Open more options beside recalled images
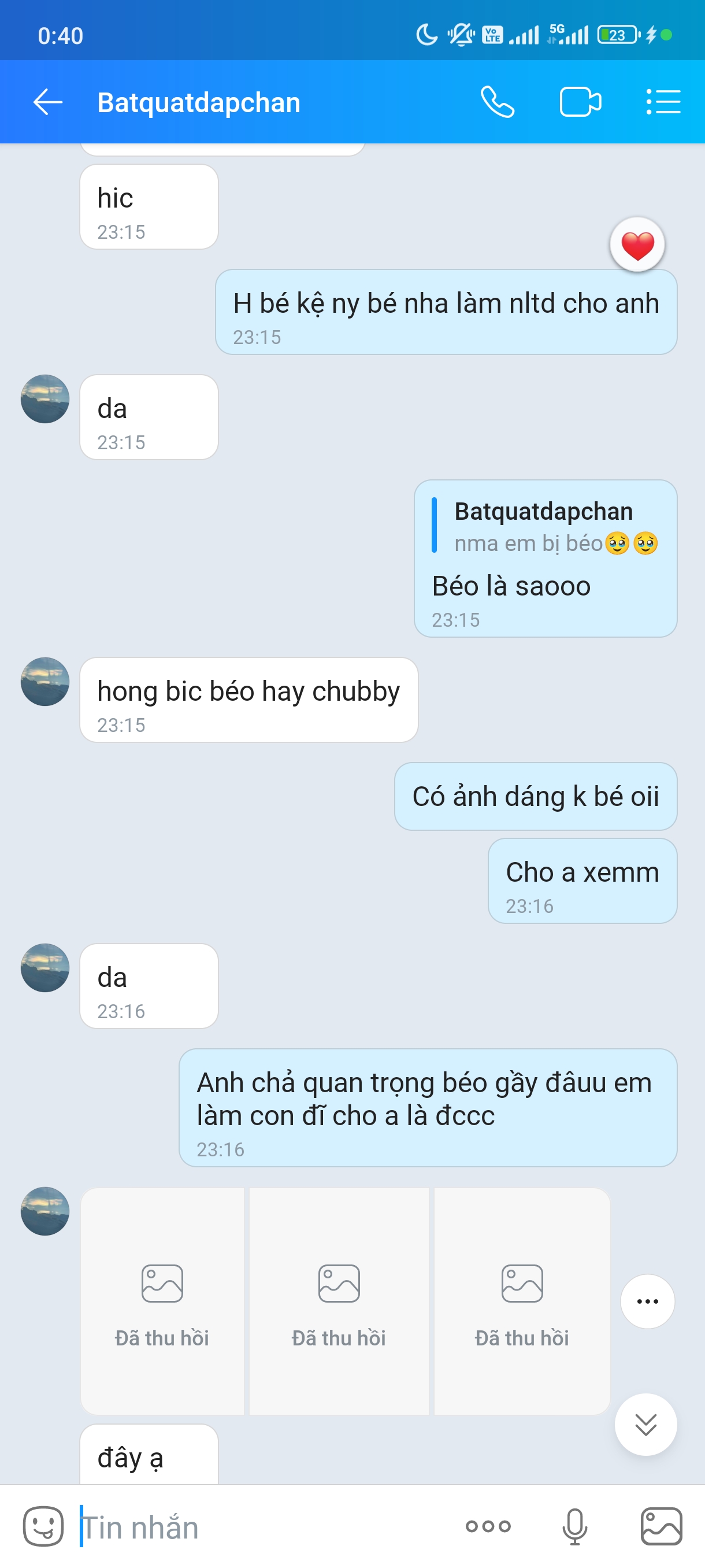 tap(647, 1301)
